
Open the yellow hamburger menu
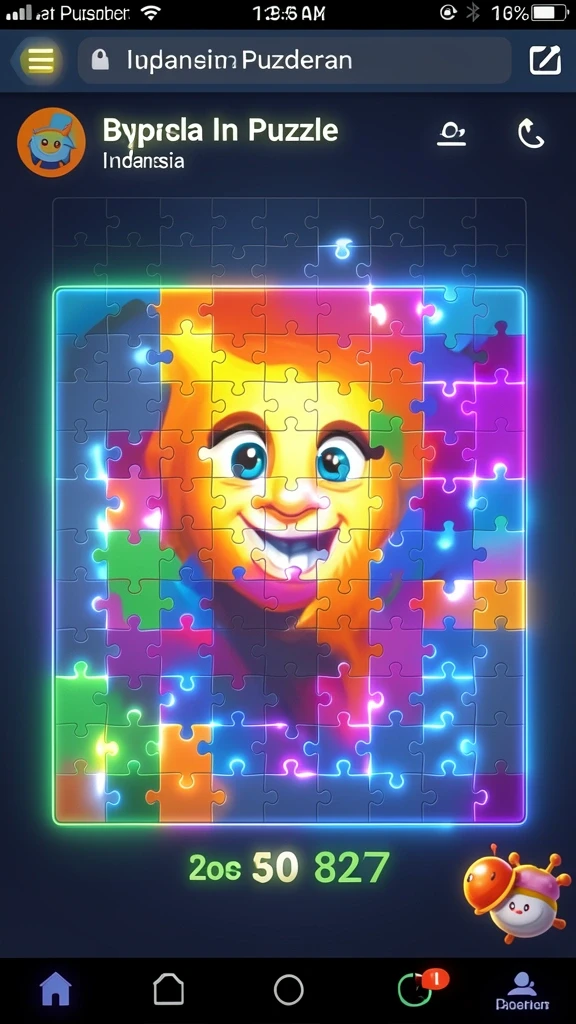(x=40, y=61)
